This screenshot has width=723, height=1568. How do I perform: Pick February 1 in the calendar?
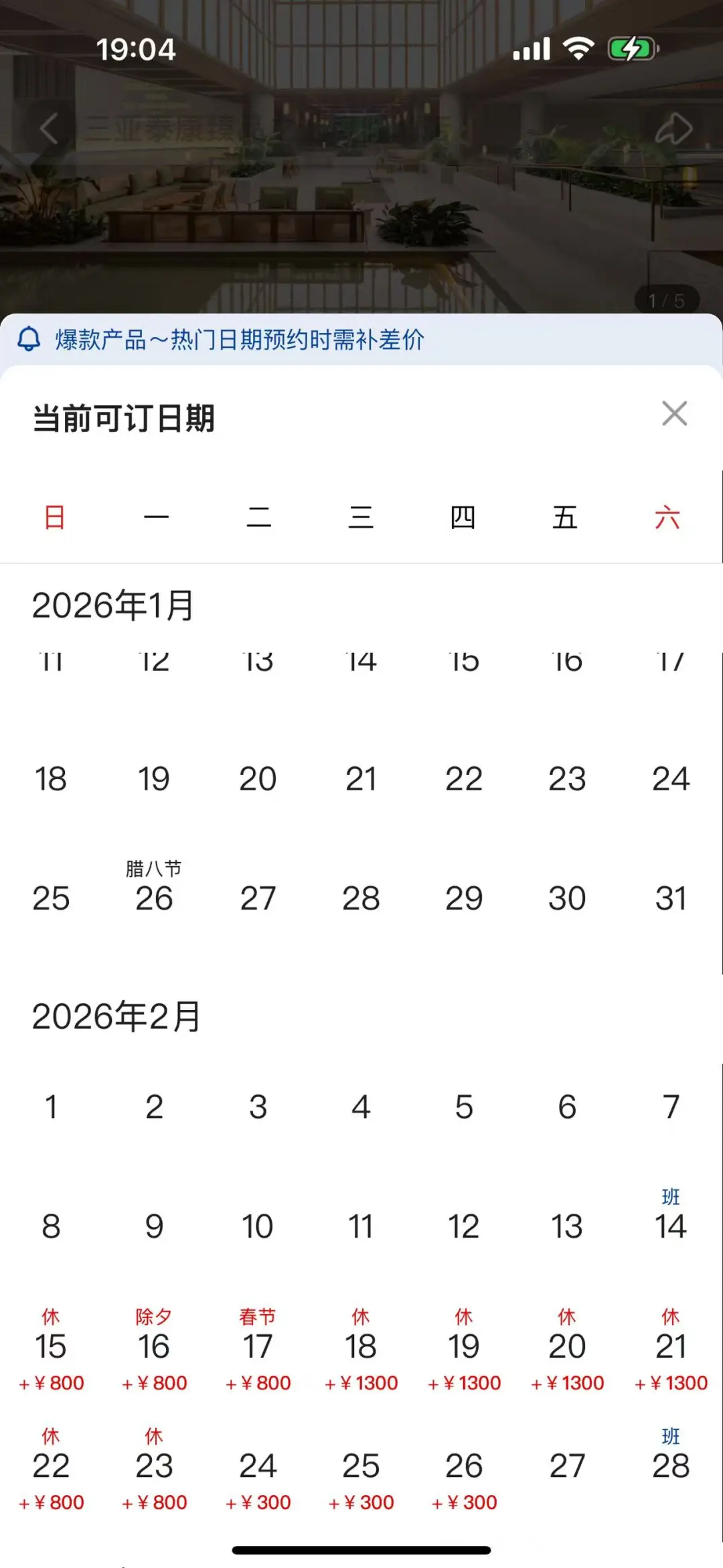[x=51, y=1107]
